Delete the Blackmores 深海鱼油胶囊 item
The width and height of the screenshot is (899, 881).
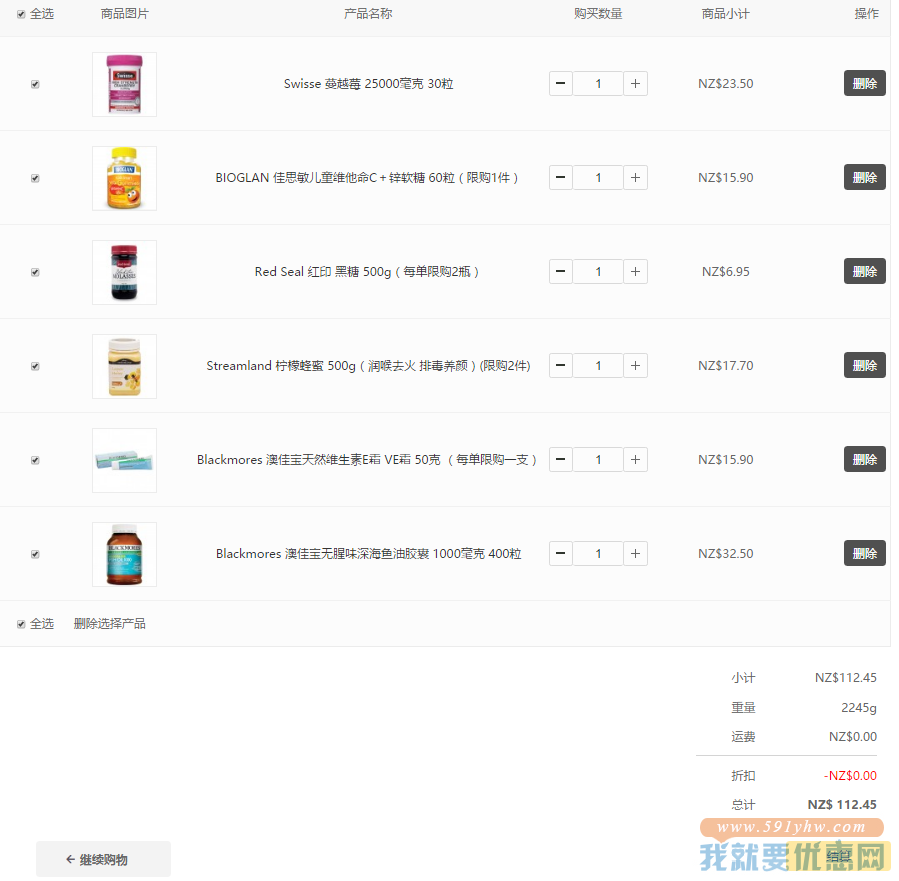point(864,554)
